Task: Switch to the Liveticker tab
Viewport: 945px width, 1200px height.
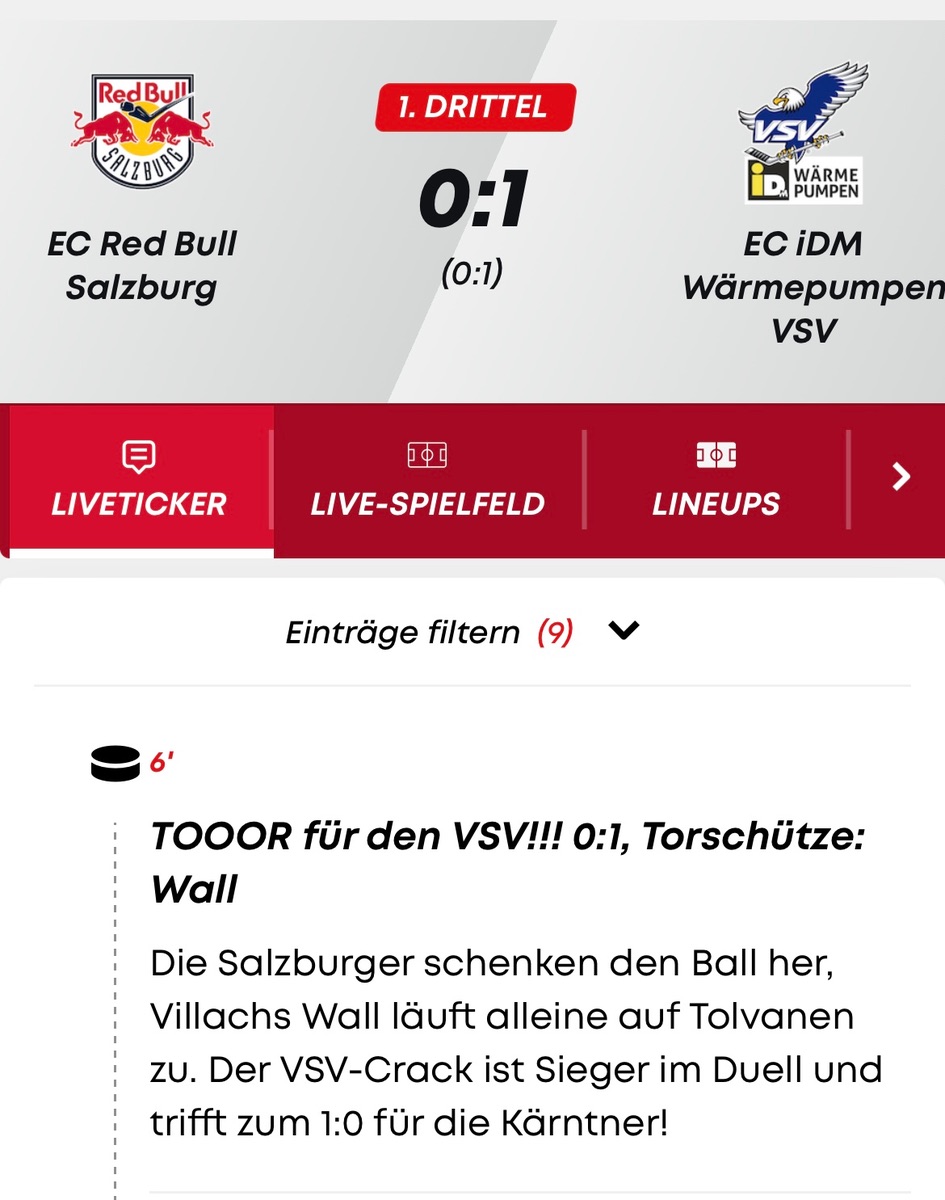Action: [139, 481]
